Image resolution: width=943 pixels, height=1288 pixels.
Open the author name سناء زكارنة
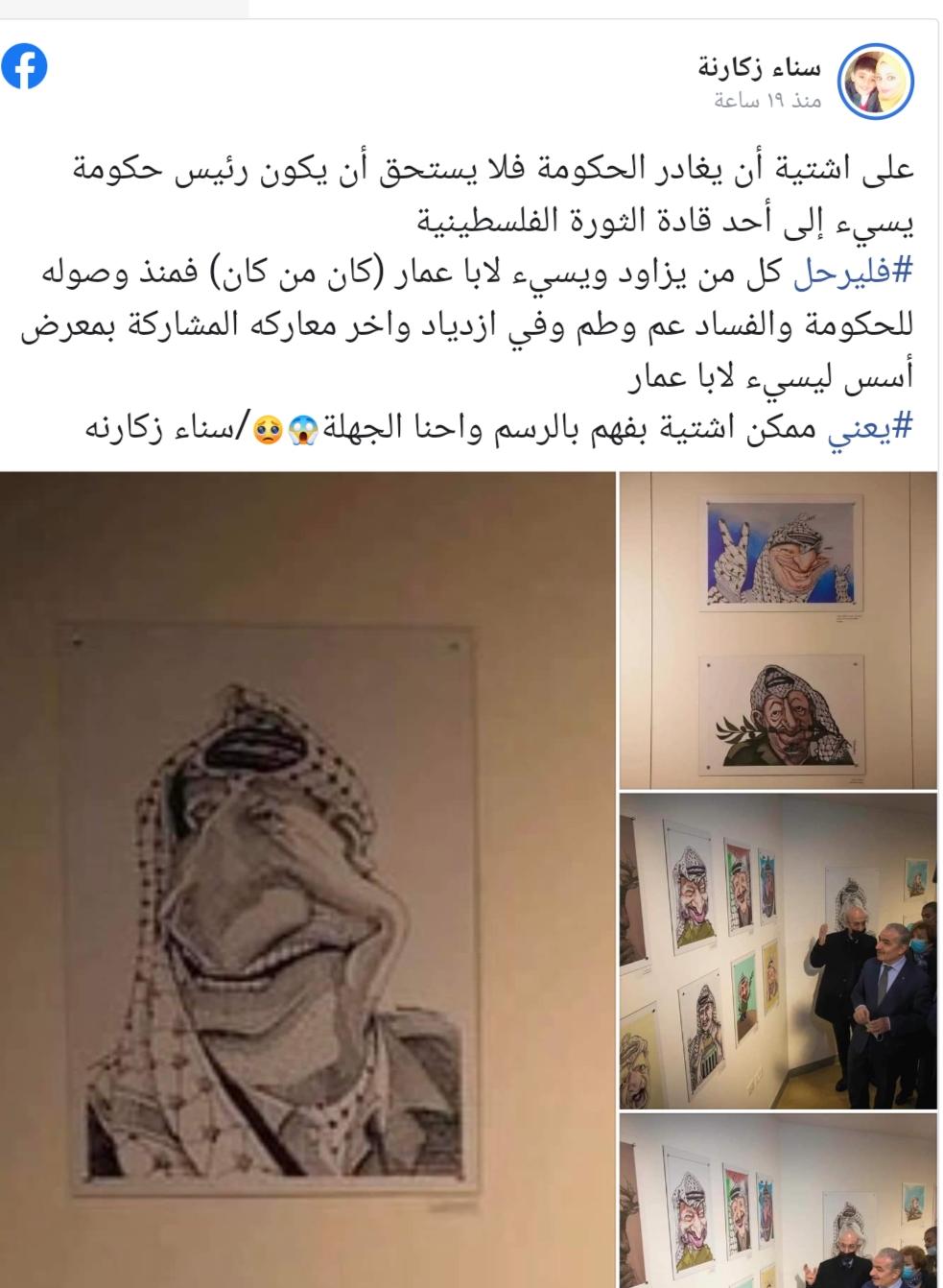pos(760,67)
